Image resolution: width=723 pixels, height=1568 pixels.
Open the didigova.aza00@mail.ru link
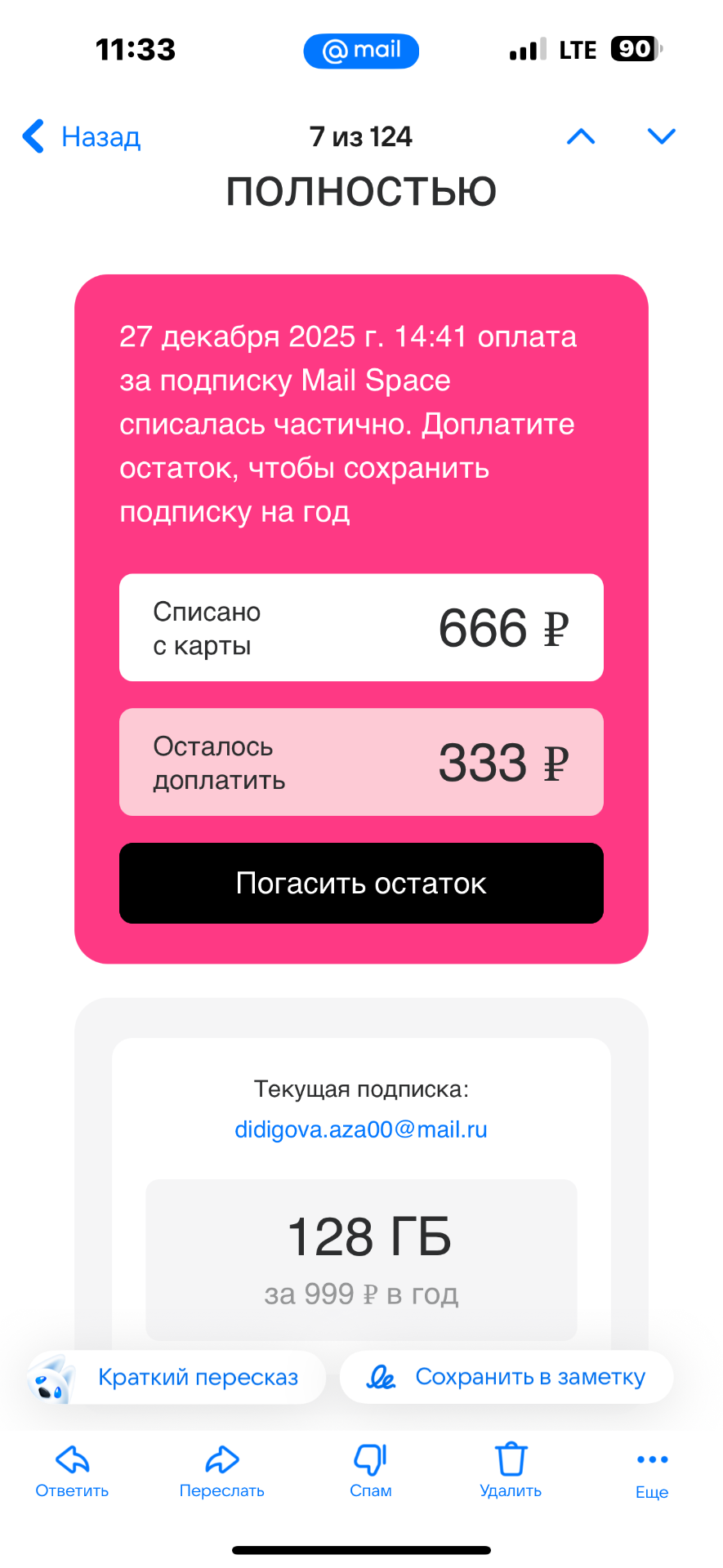(x=361, y=1129)
